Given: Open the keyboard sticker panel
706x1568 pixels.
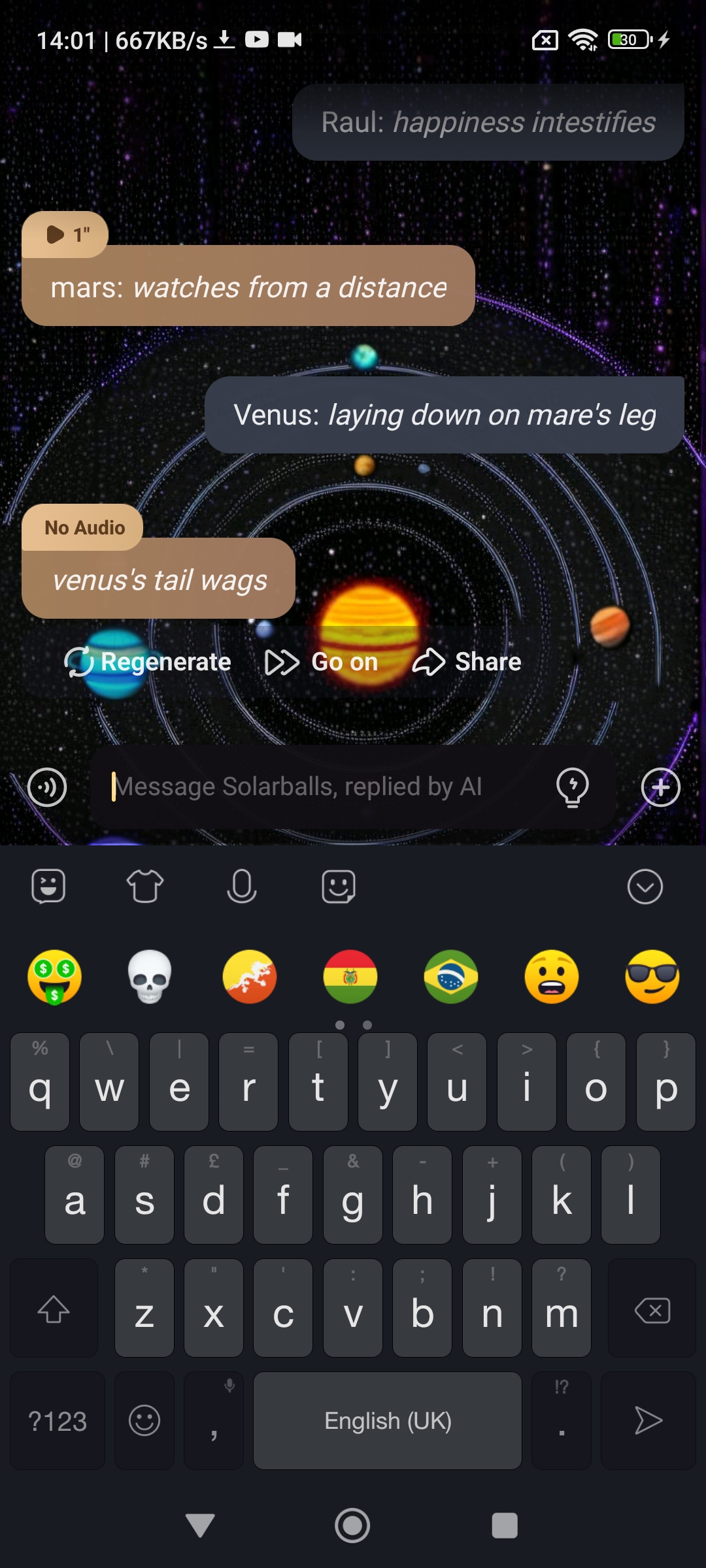Looking at the screenshot, I should pos(48,887).
